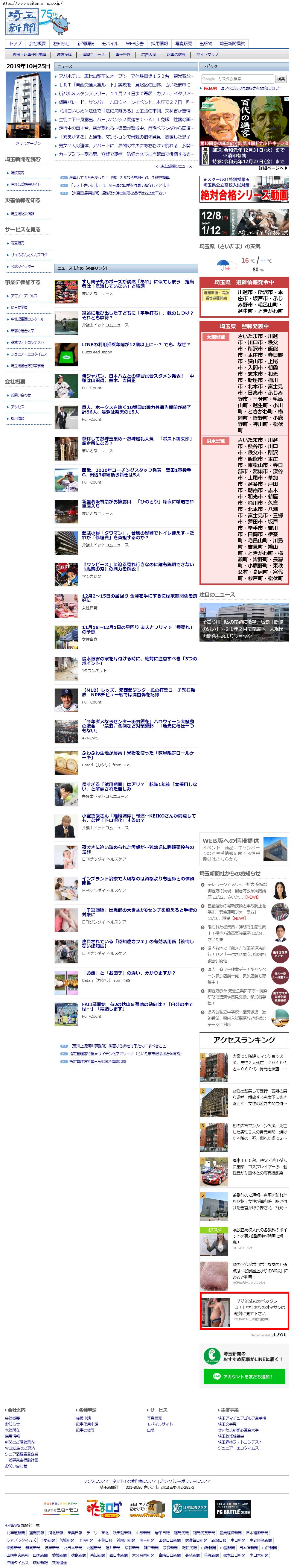Switch to the 新聞購読 navigation tab
Screen dimensions: 294x1568
pyautogui.click(x=85, y=44)
